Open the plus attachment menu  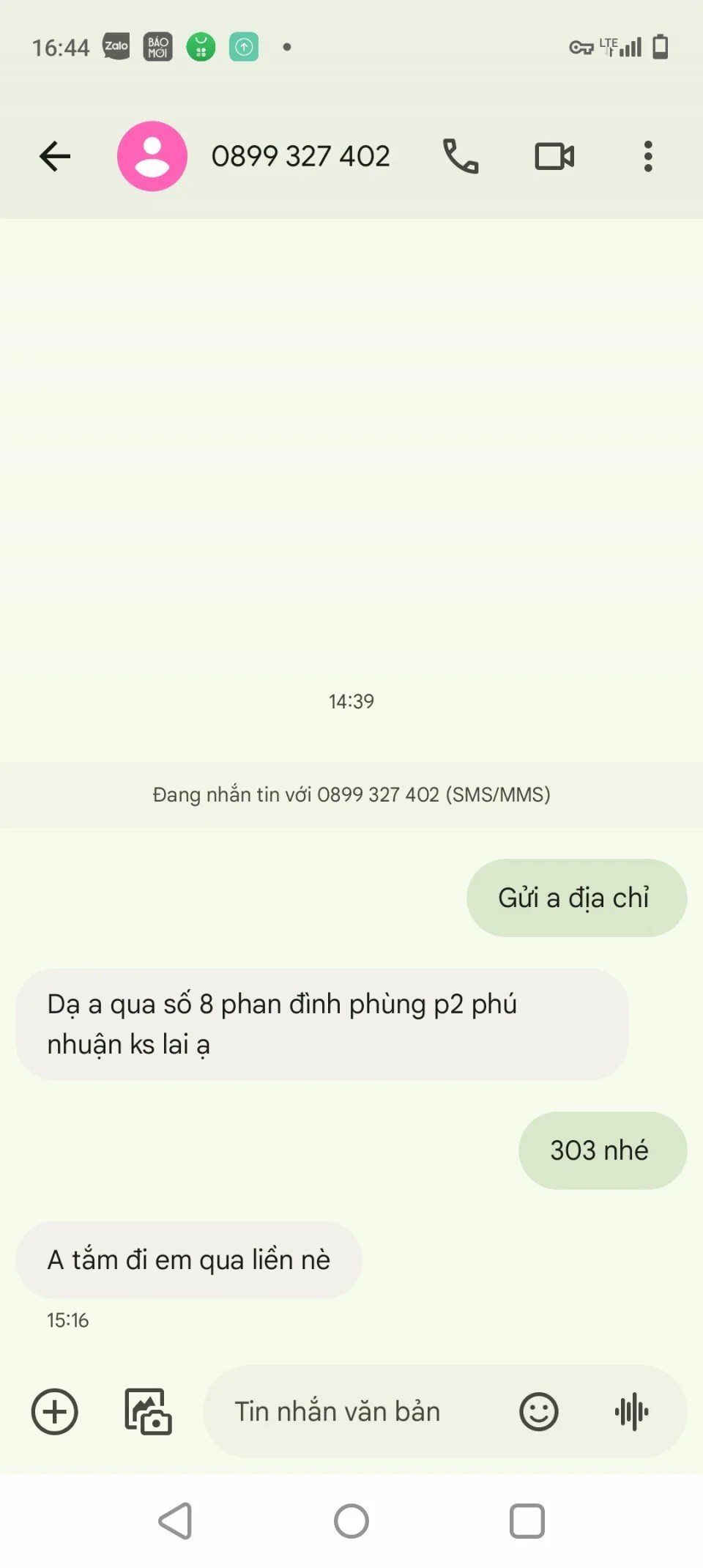pos(55,1411)
